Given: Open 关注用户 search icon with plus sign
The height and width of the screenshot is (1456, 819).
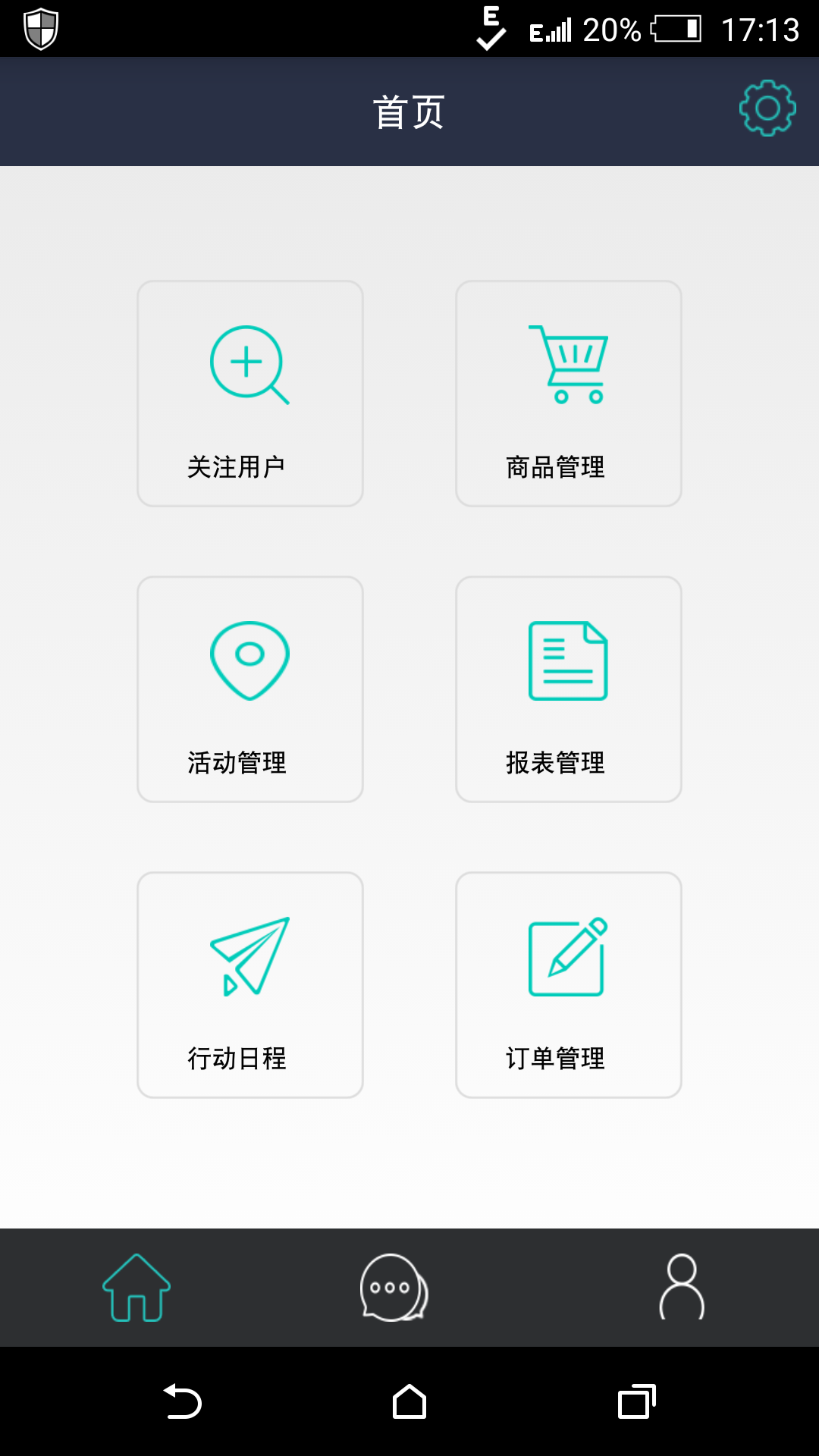Looking at the screenshot, I should pos(249,366).
